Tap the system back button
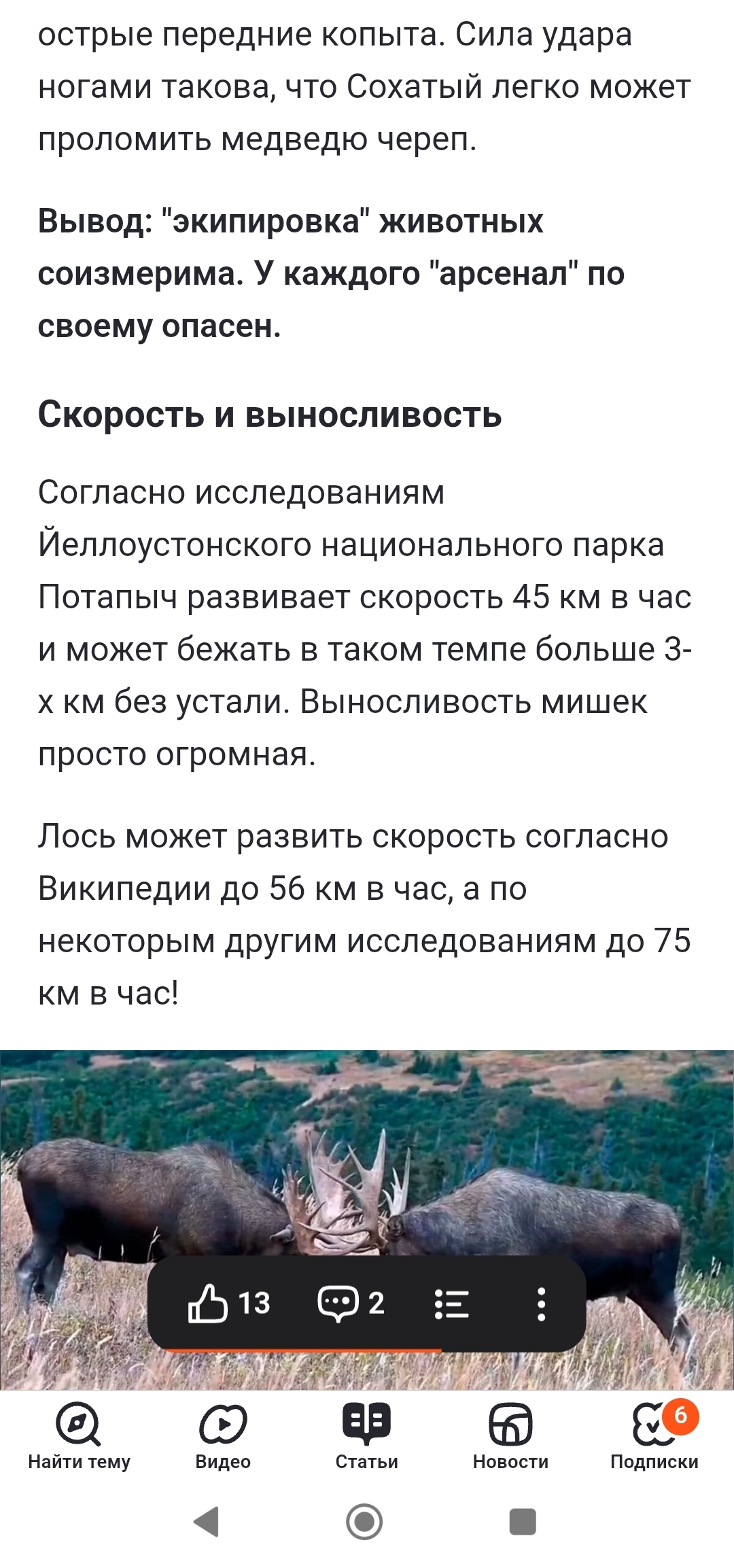This screenshot has width=734, height=1568. click(207, 1521)
